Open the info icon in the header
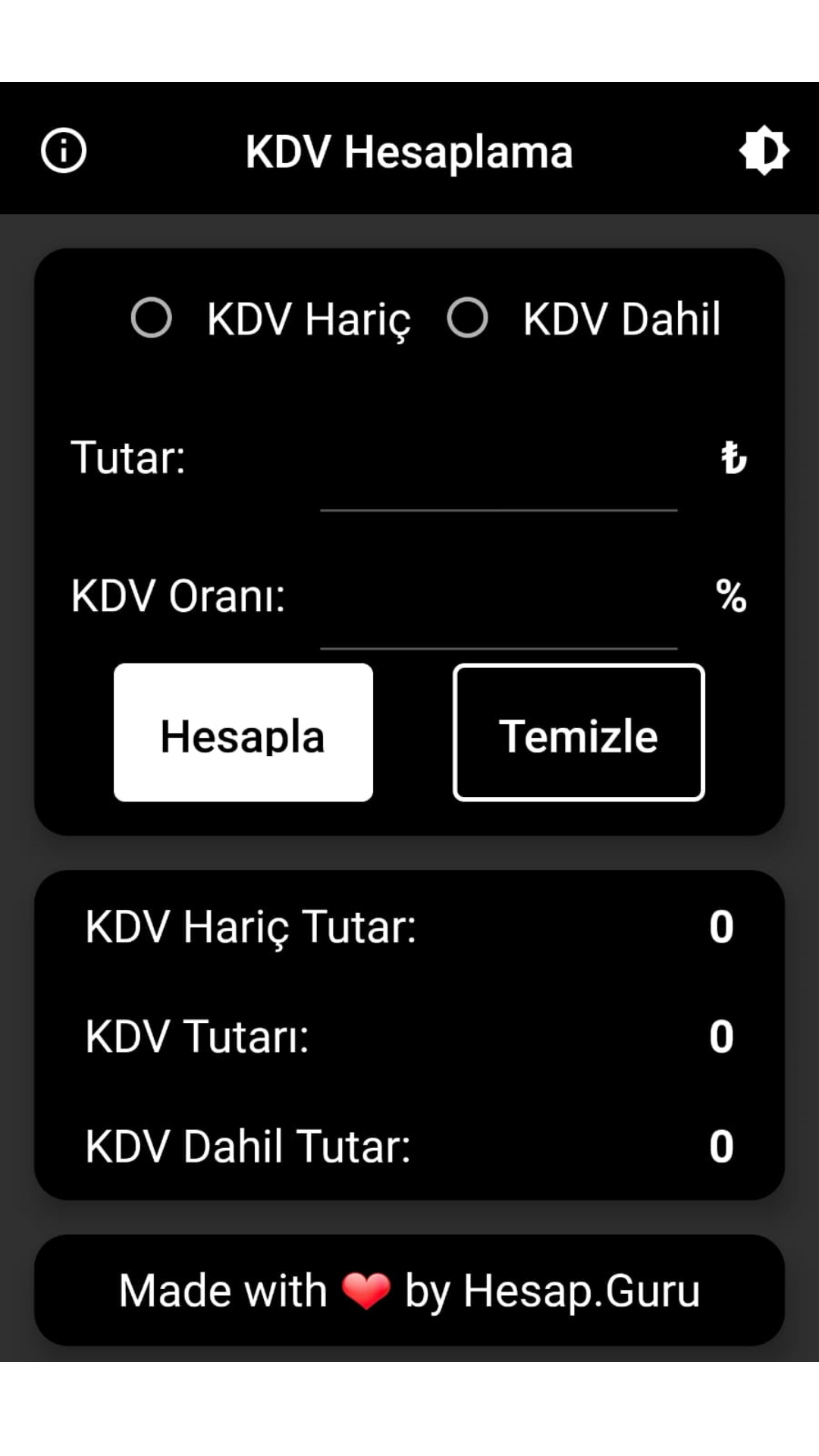819x1456 pixels. tap(64, 150)
